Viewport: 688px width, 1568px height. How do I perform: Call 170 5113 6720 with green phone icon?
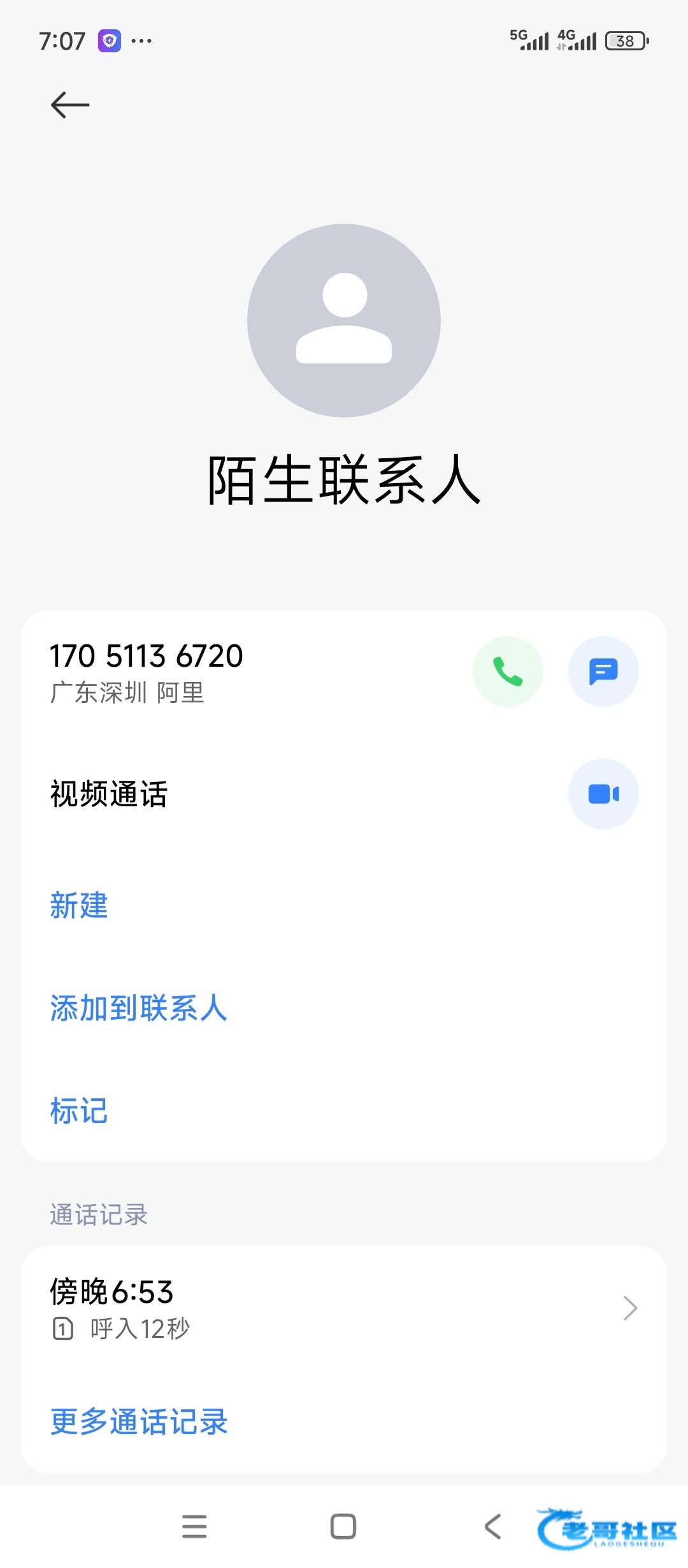tap(508, 671)
